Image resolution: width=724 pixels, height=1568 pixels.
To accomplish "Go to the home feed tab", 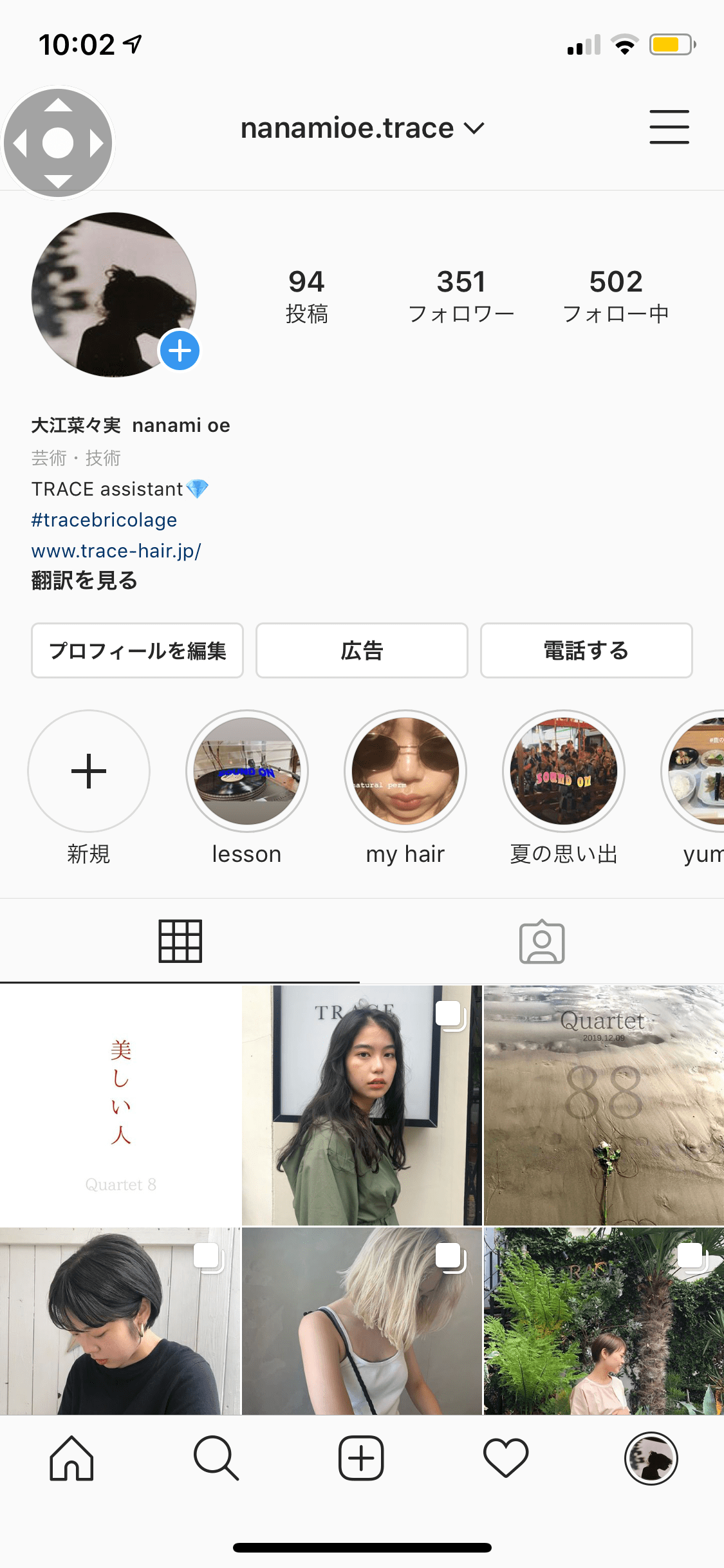I will pos(71,1458).
